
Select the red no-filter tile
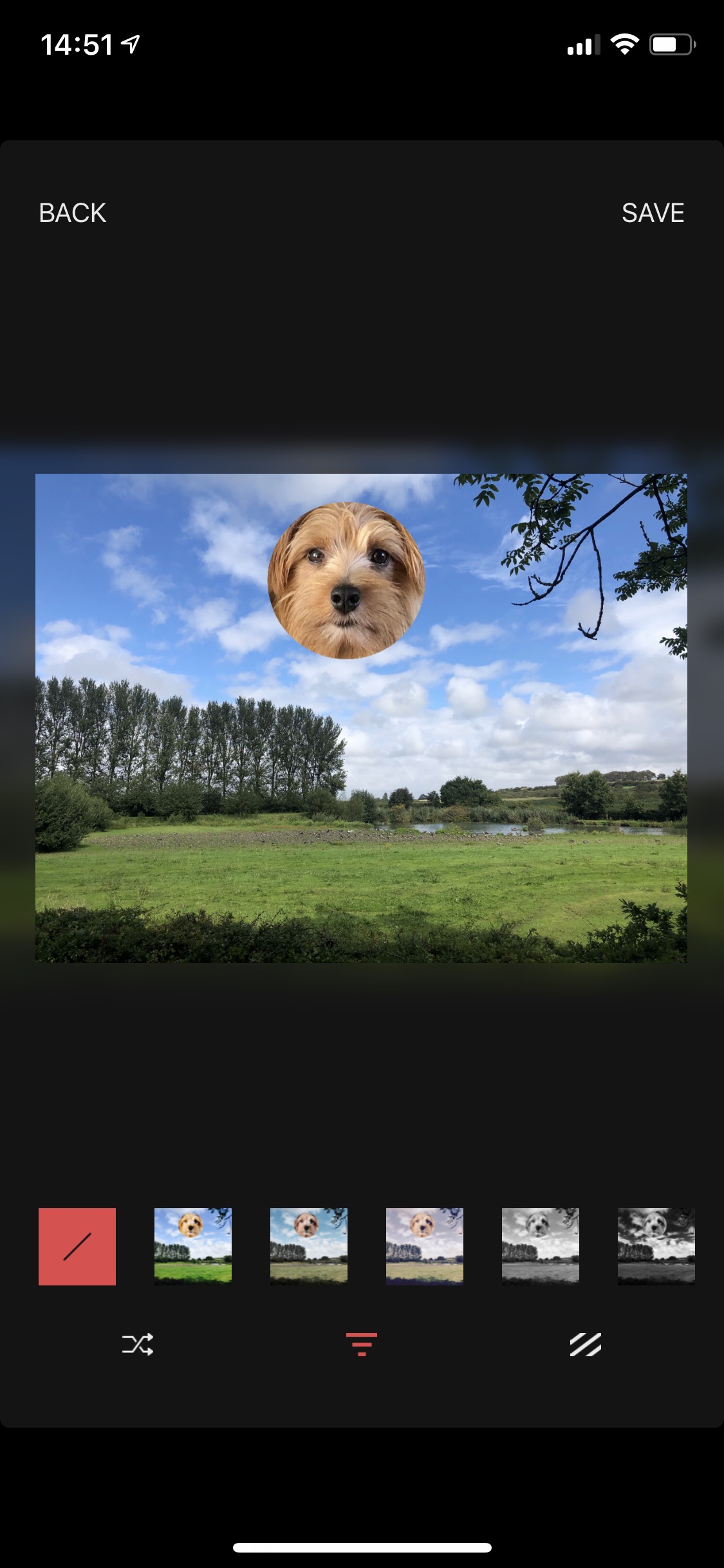[x=77, y=1247]
